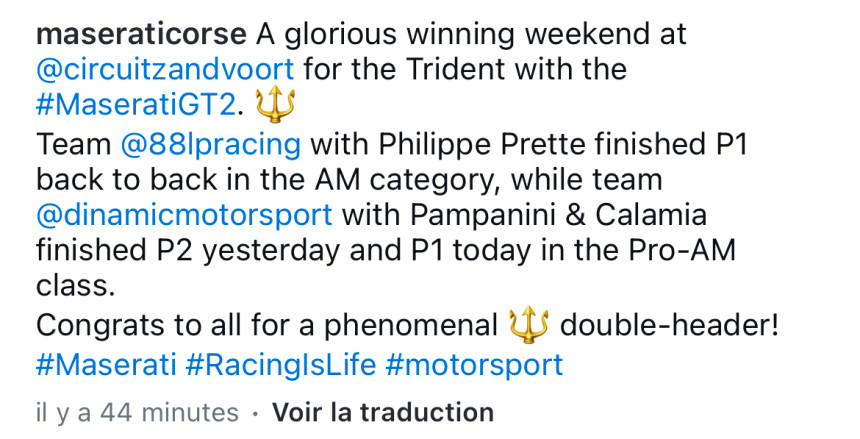Open the @88lpracing mention
The image size is (860, 439).
(x=210, y=144)
